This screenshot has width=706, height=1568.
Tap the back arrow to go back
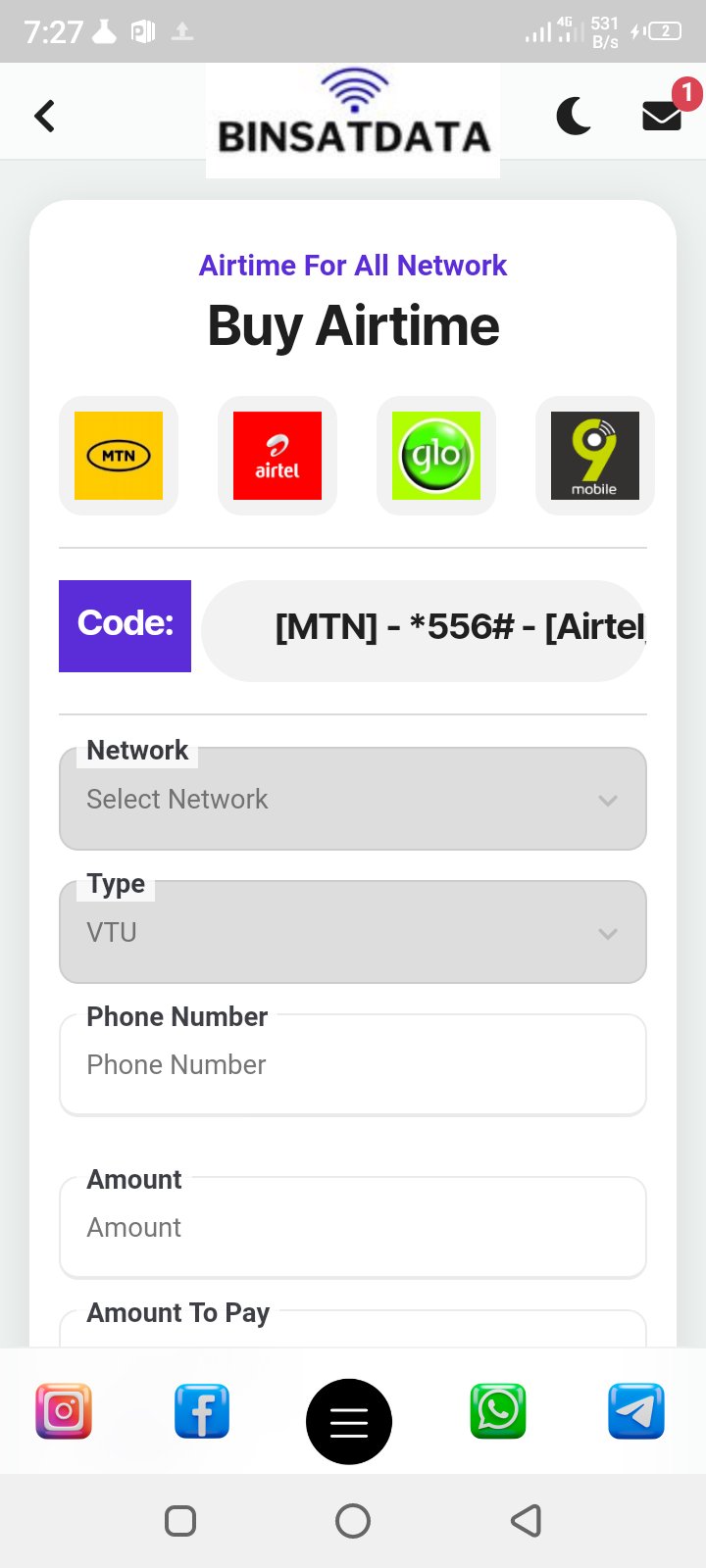tap(44, 116)
